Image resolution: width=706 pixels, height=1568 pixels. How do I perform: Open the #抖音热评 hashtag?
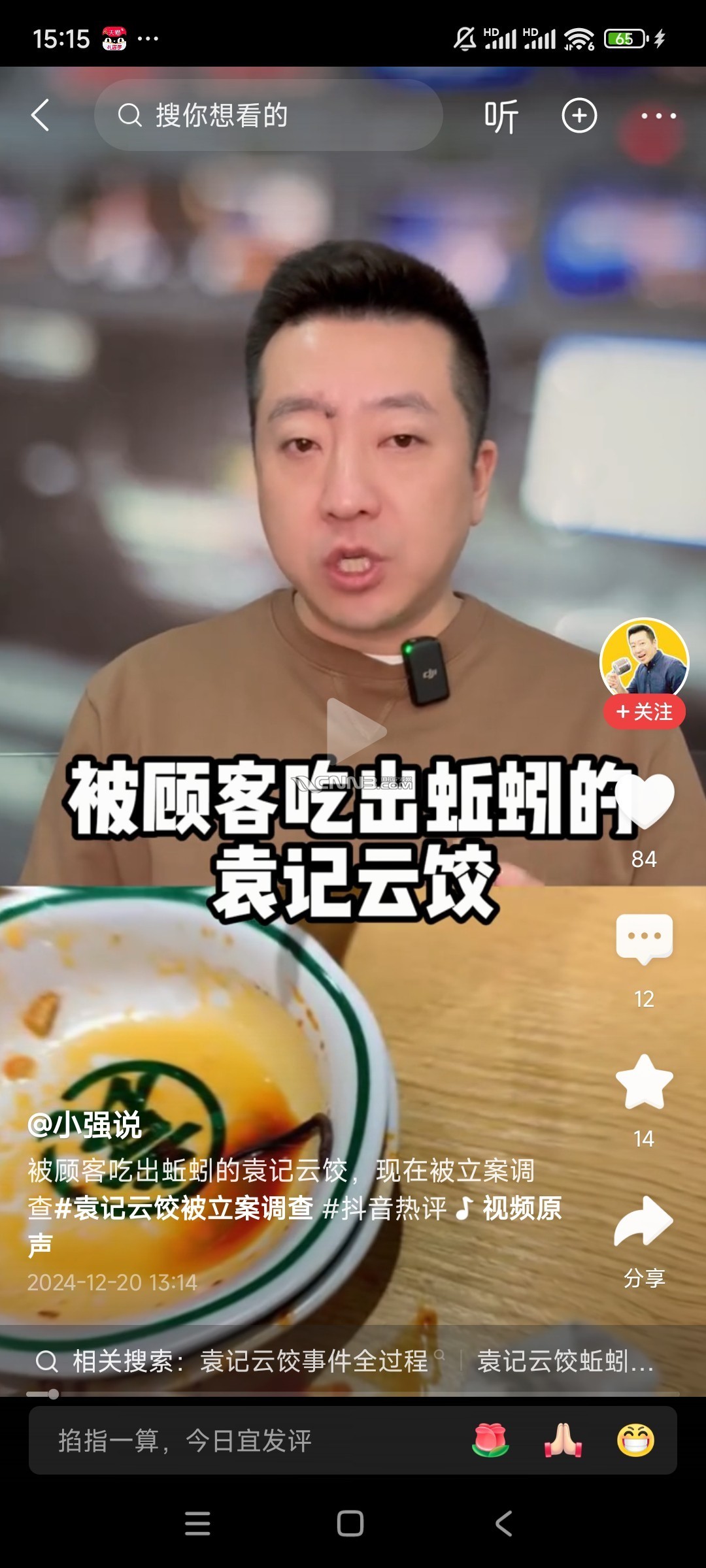pos(384,1209)
